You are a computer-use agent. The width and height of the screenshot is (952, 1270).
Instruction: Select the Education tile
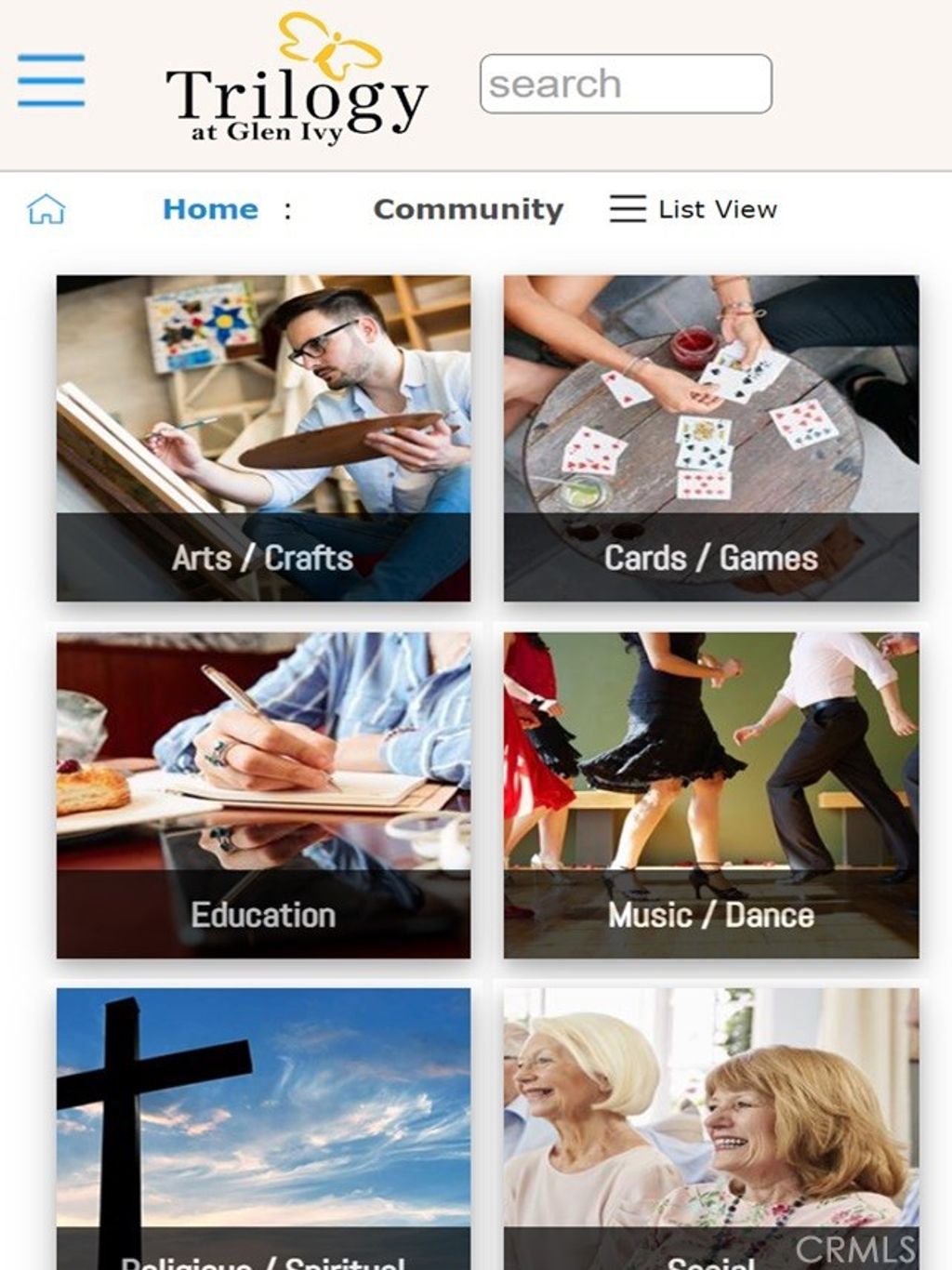tap(263, 795)
